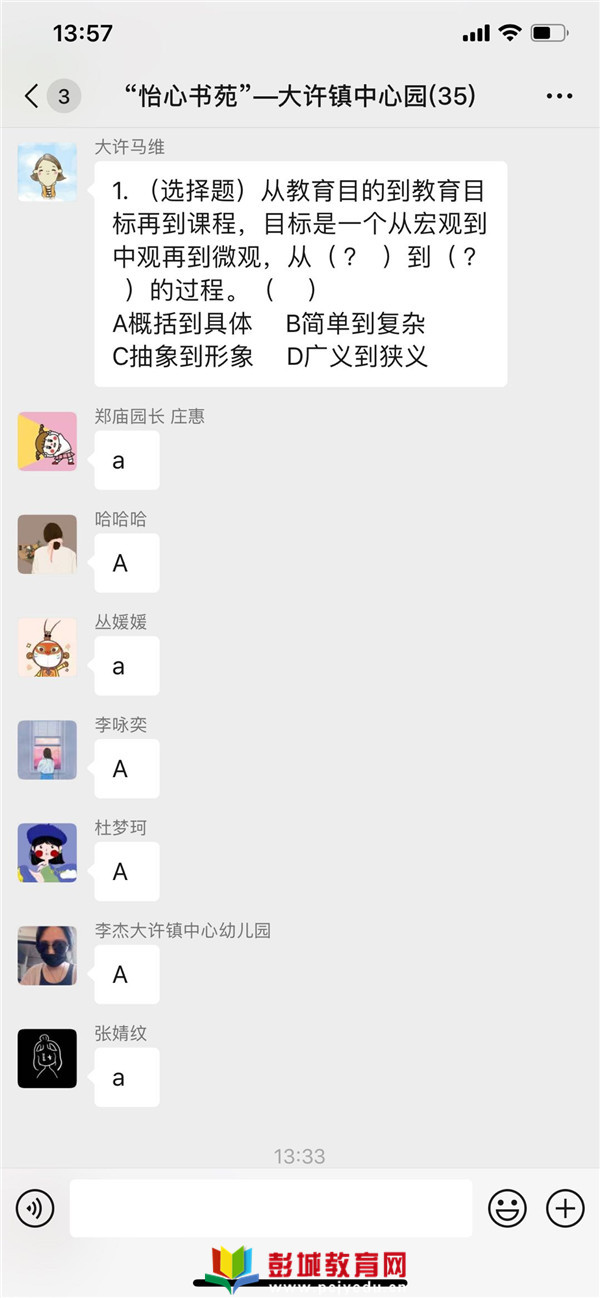Open the plus attachments menu
600x1298 pixels.
coord(565,1209)
